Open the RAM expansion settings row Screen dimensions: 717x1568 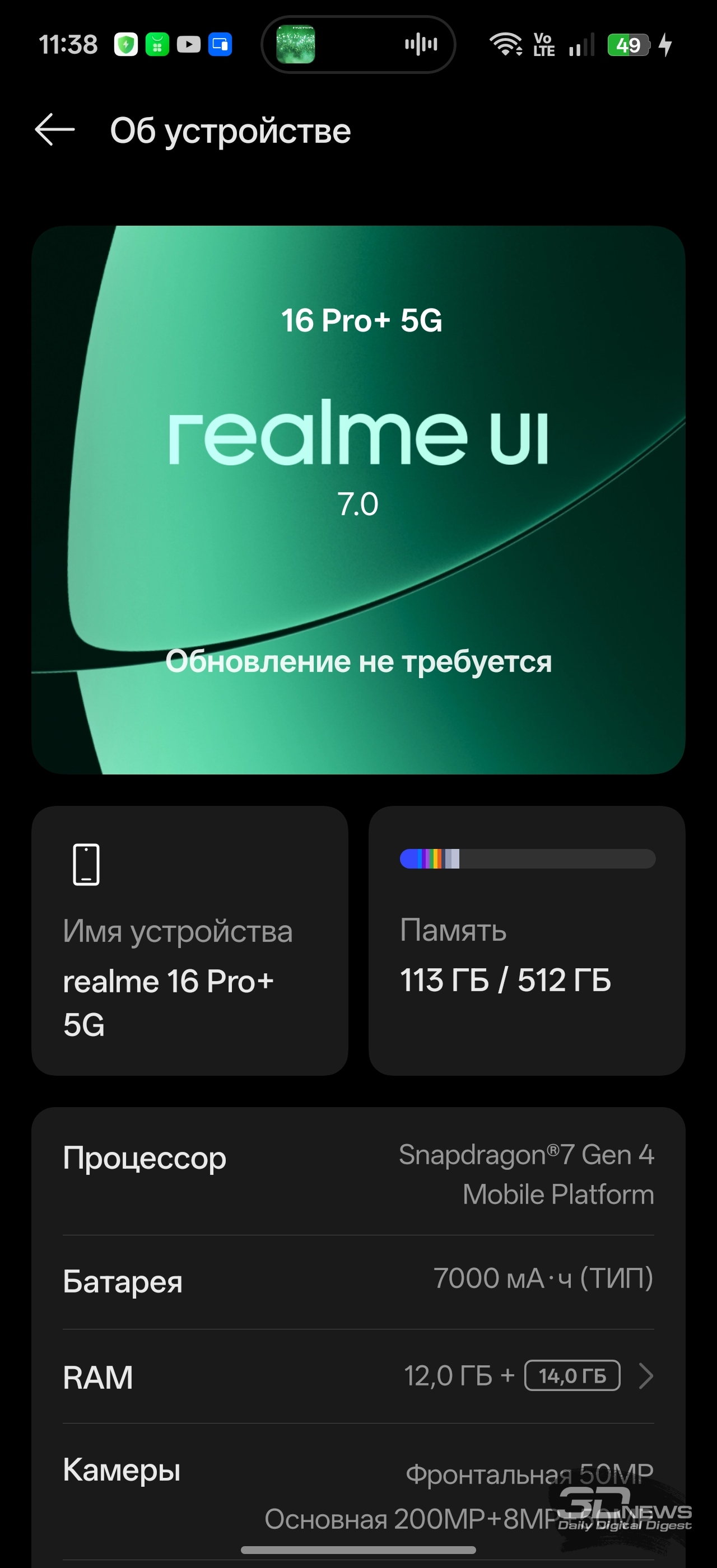coord(358,1376)
